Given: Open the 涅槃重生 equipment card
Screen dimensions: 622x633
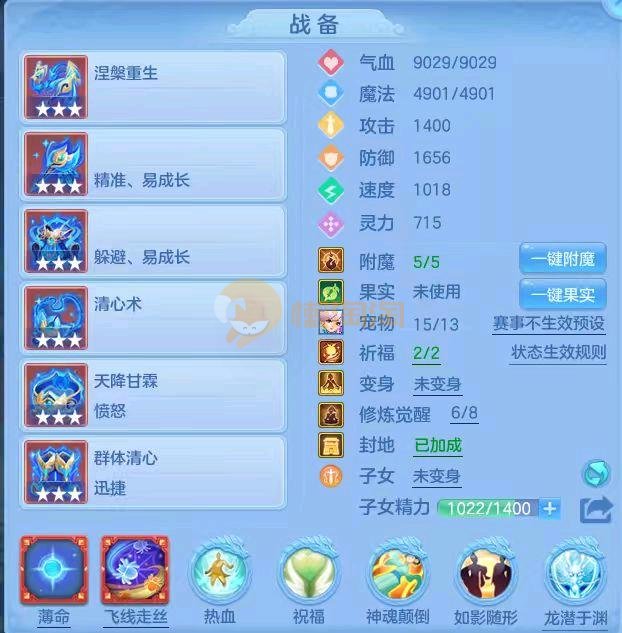Looking at the screenshot, I should click(154, 86).
